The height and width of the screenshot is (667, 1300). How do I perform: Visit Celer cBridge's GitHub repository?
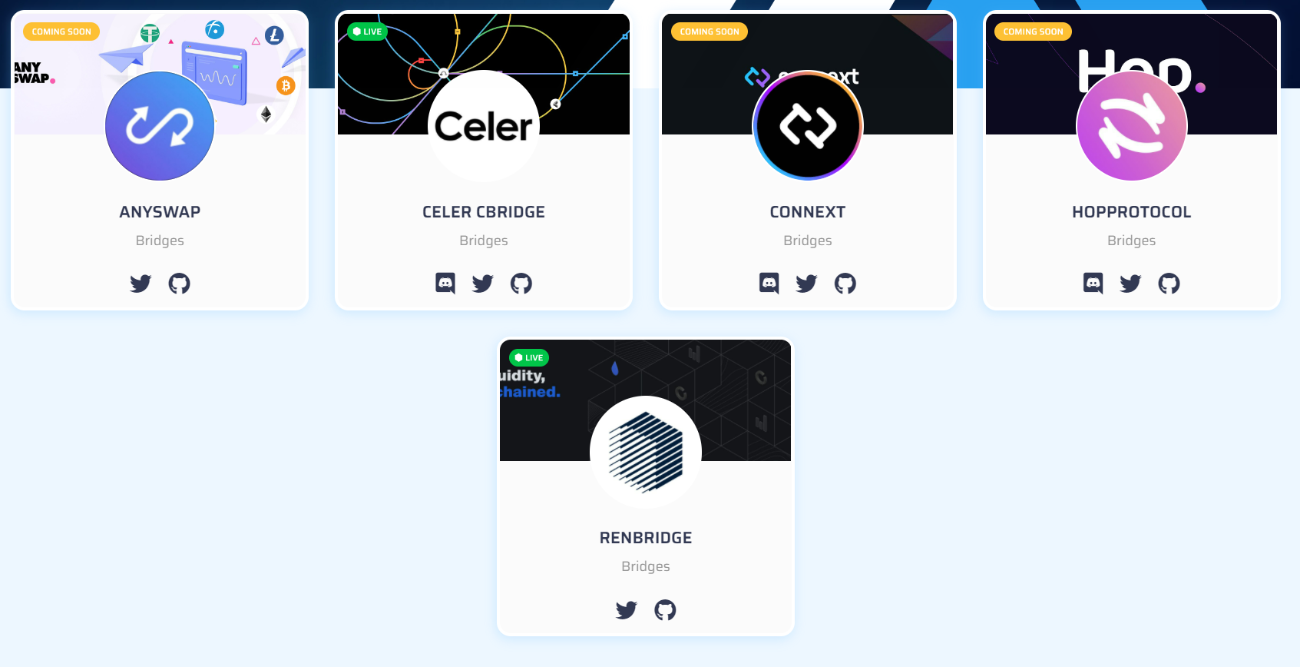(x=521, y=283)
